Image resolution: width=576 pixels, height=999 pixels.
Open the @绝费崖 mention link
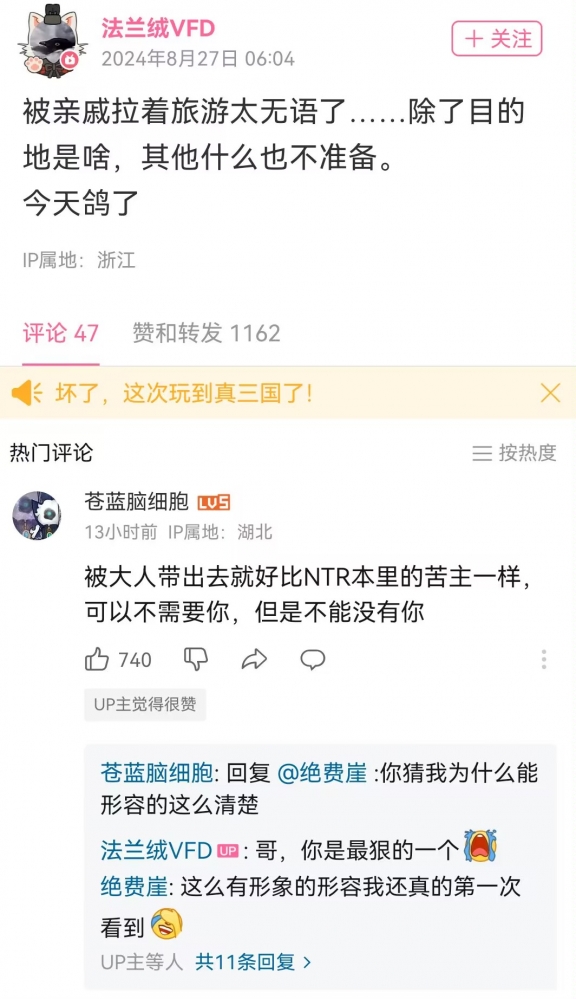pos(322,773)
